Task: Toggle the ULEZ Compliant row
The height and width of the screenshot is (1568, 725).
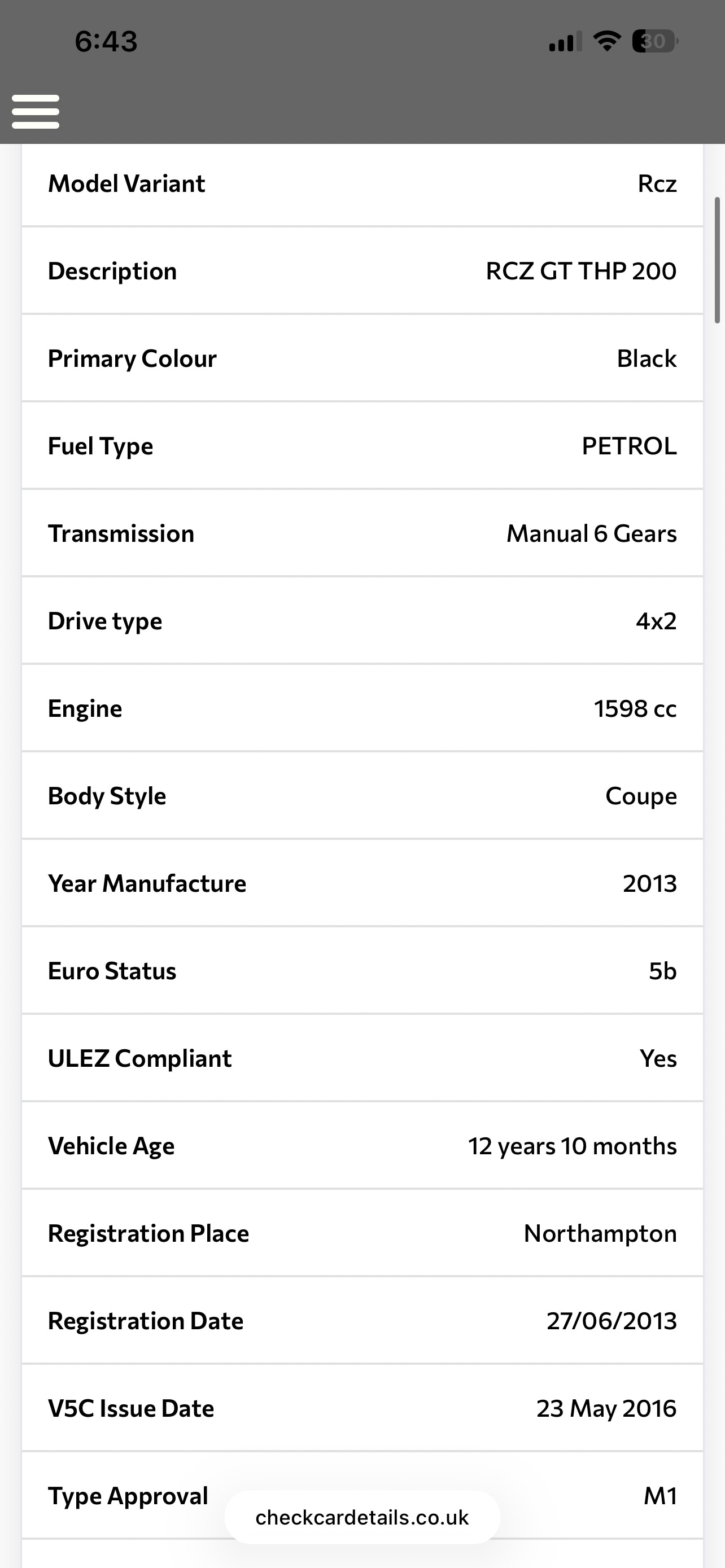Action: point(361,1058)
